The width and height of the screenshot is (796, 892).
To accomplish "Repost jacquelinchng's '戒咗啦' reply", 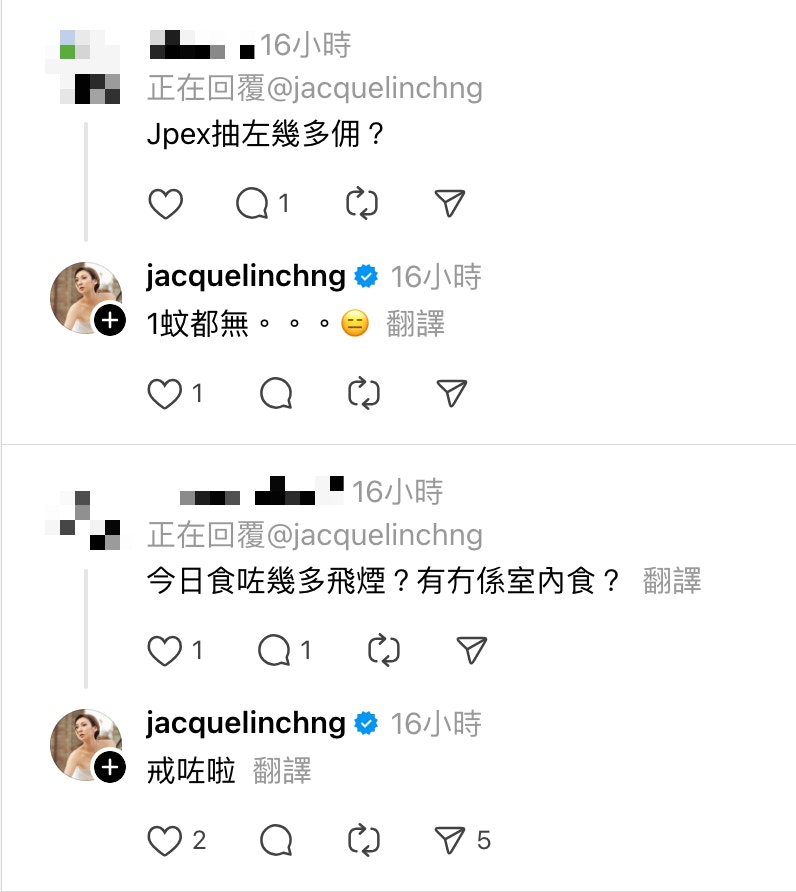I will coord(364,841).
